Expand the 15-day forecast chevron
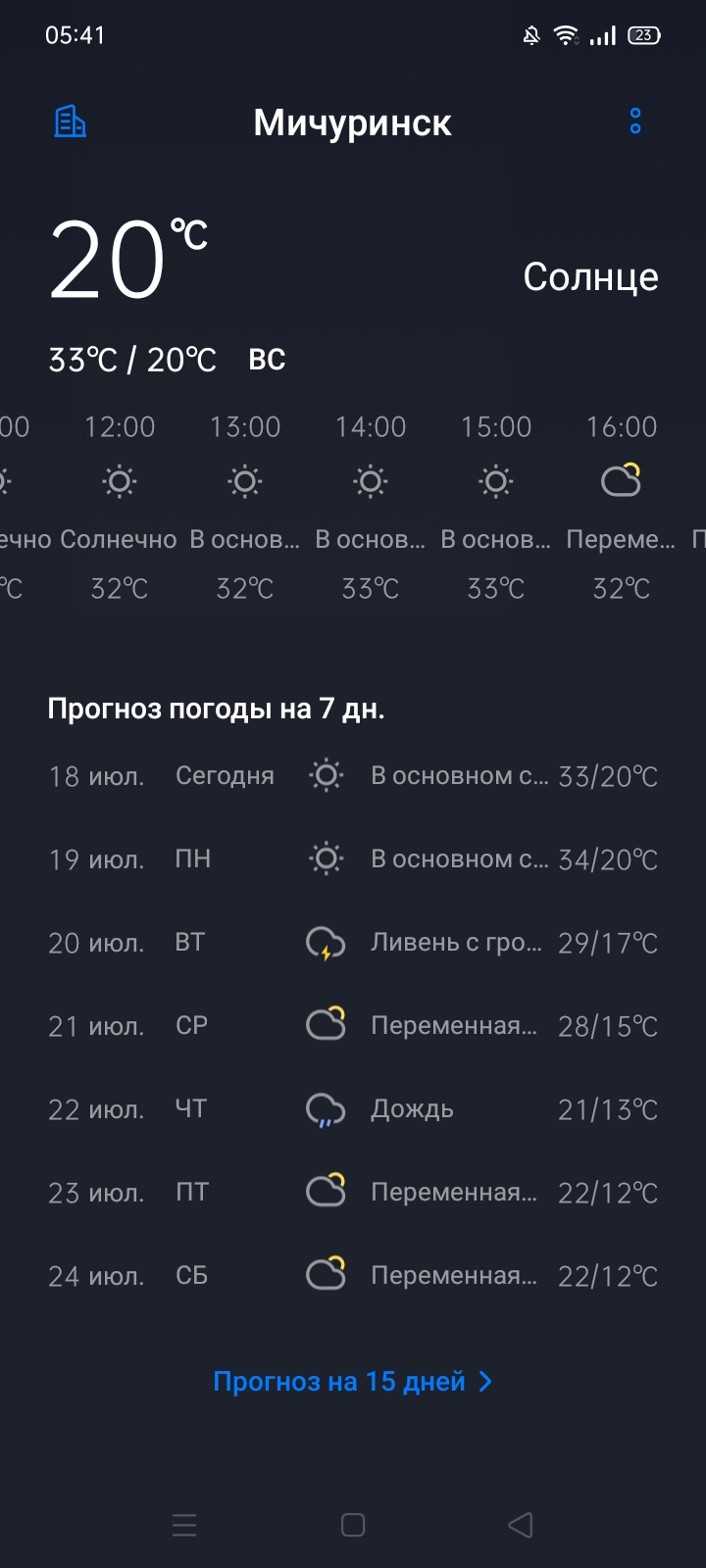 coord(483,1381)
